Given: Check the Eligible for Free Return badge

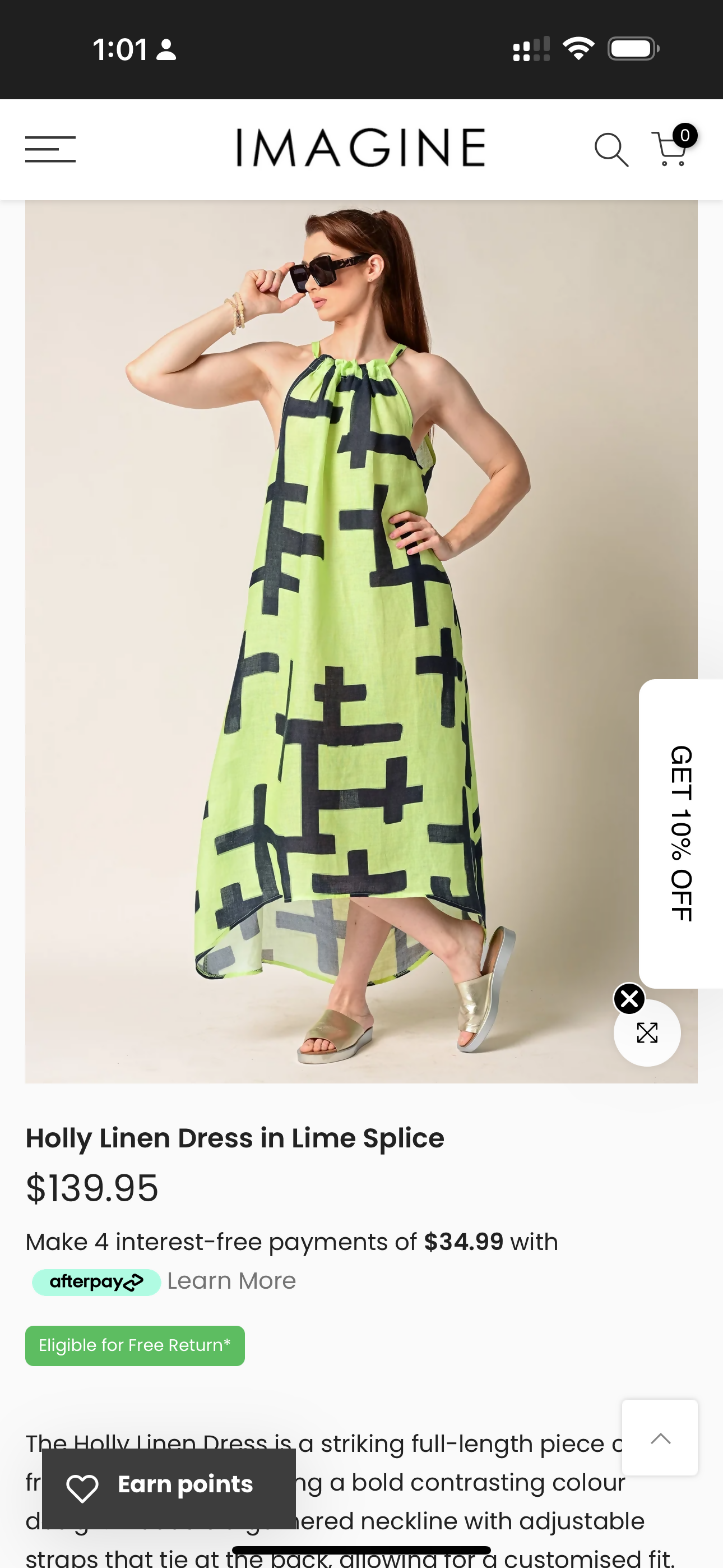Looking at the screenshot, I should (x=135, y=1346).
